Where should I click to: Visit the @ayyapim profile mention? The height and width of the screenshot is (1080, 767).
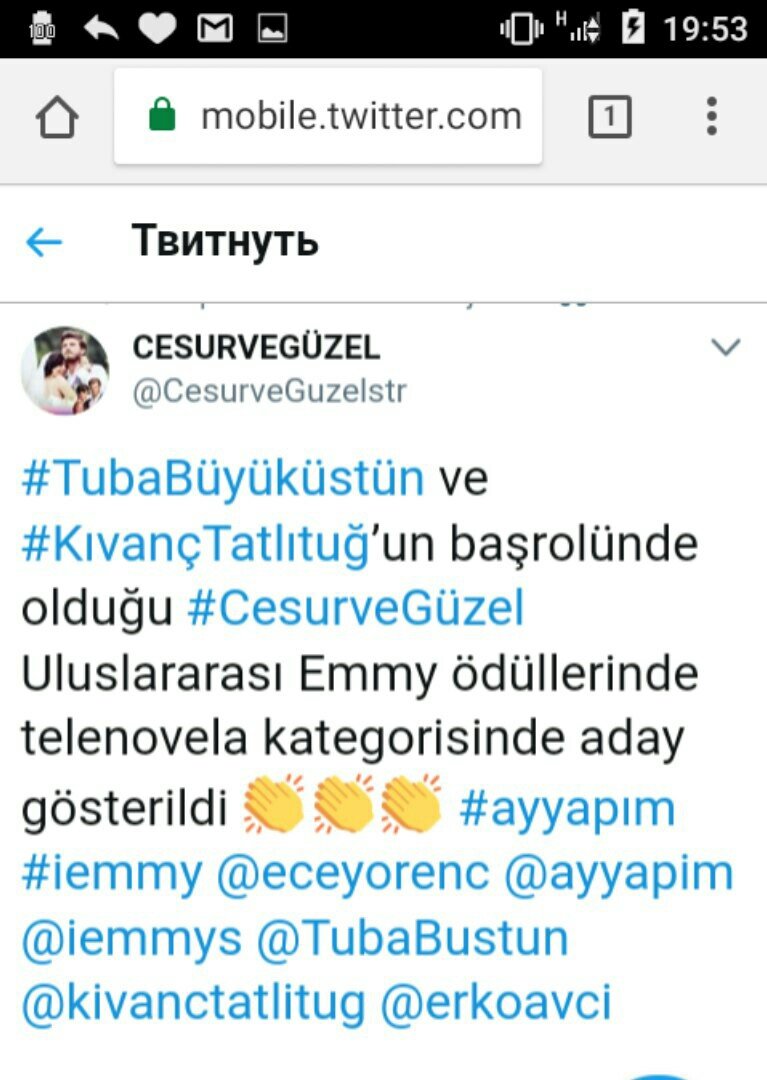[619, 874]
